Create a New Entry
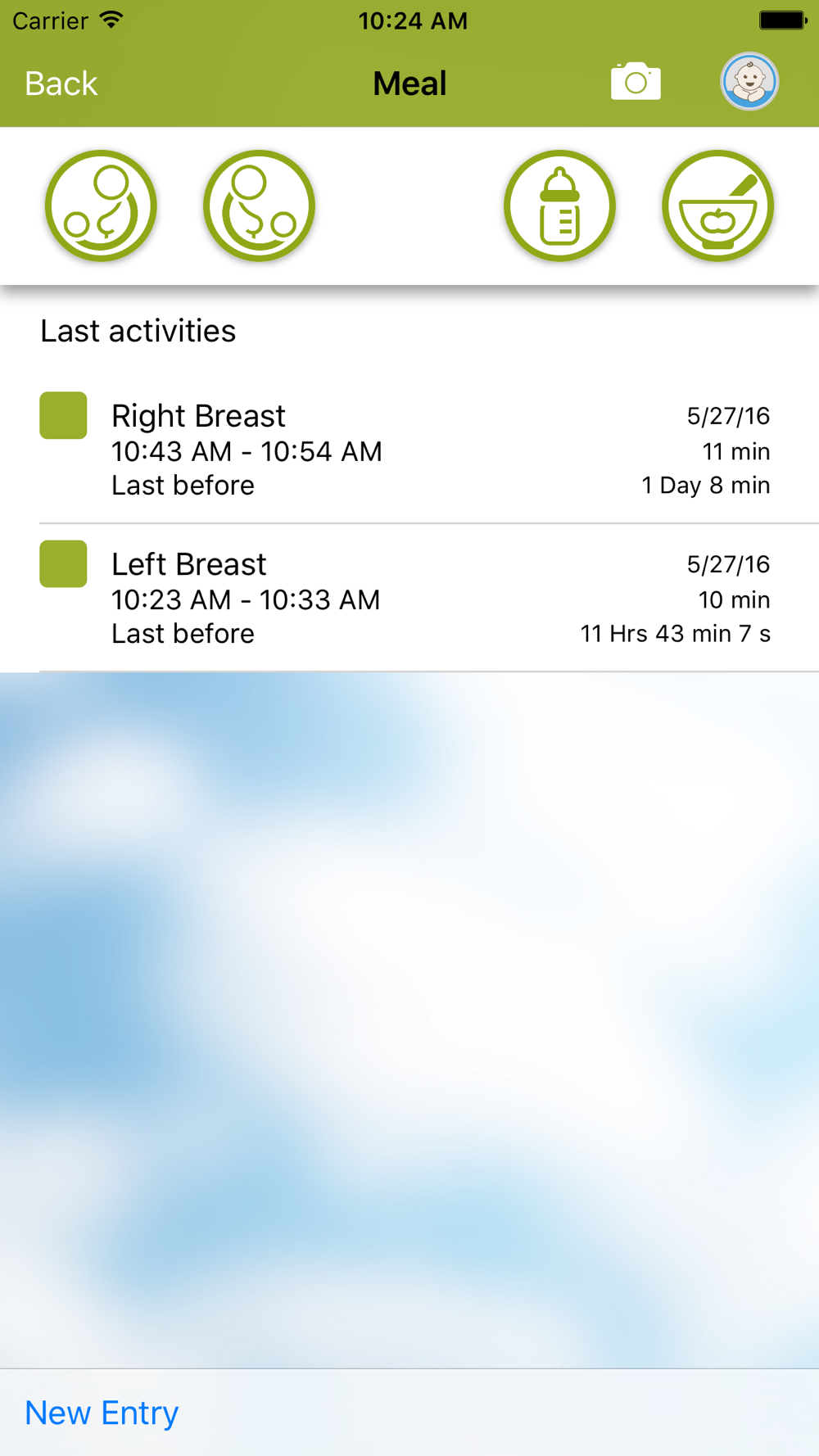 [102, 1413]
